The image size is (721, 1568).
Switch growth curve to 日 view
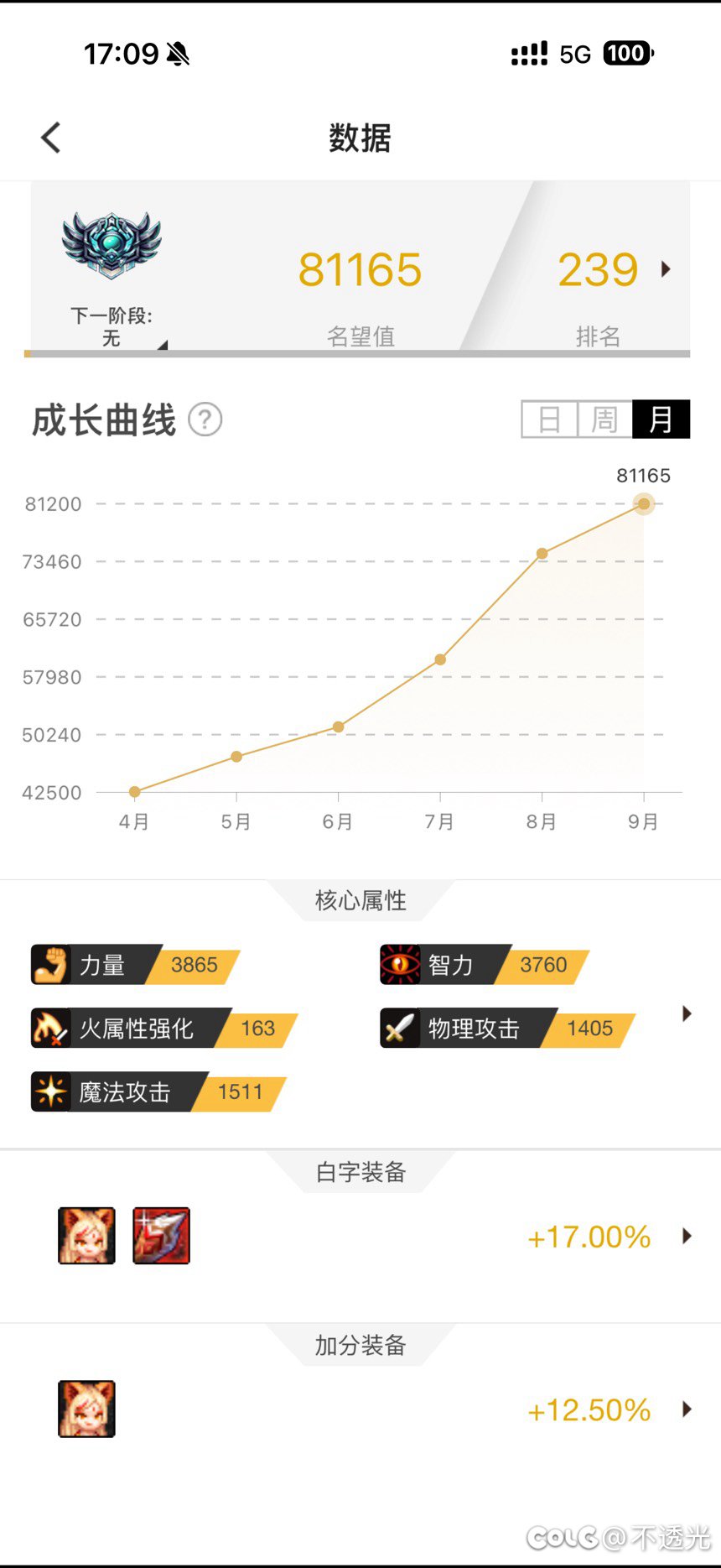pyautogui.click(x=549, y=419)
